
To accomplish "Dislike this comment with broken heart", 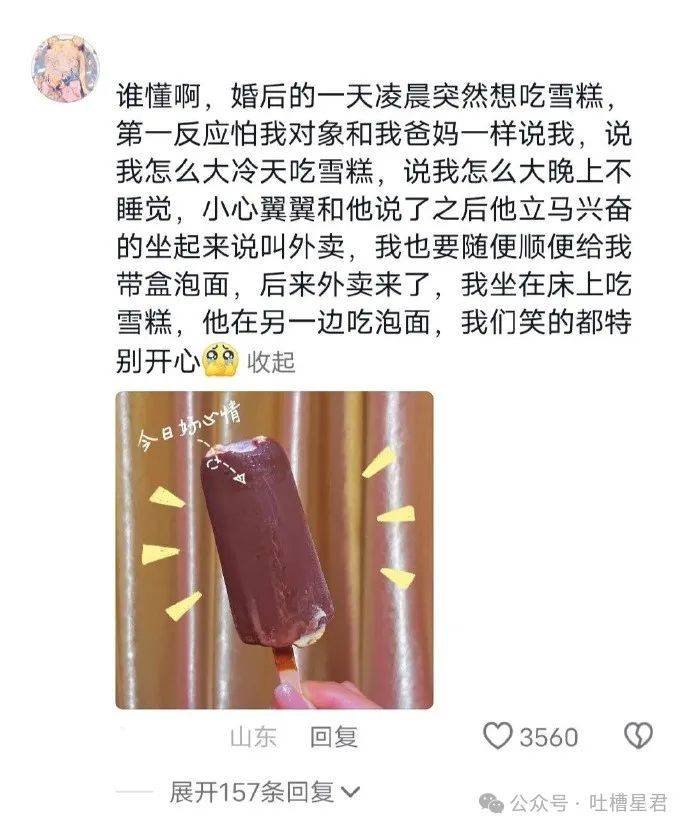I will [x=638, y=737].
